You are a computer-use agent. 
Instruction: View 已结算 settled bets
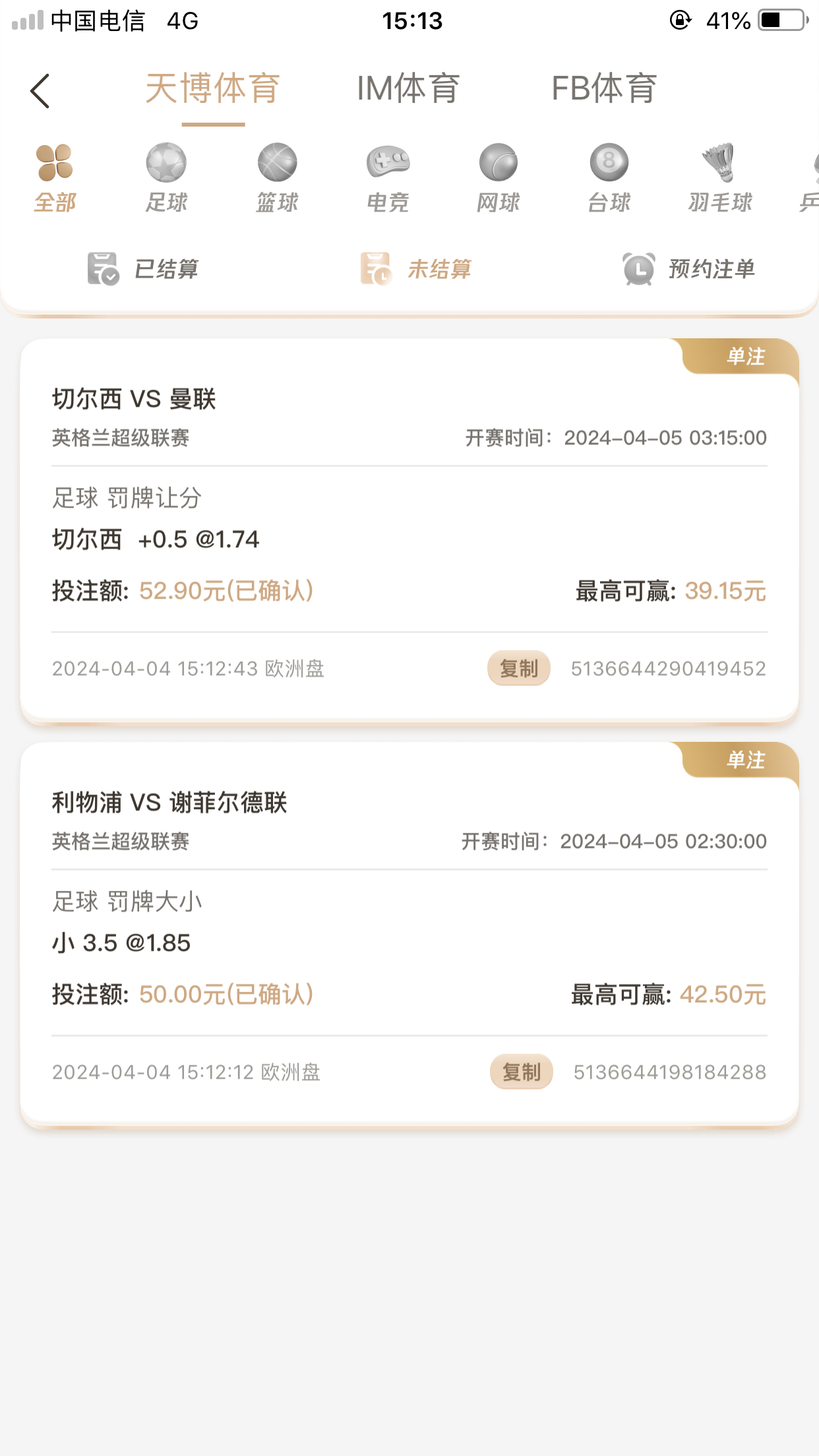pyautogui.click(x=143, y=269)
